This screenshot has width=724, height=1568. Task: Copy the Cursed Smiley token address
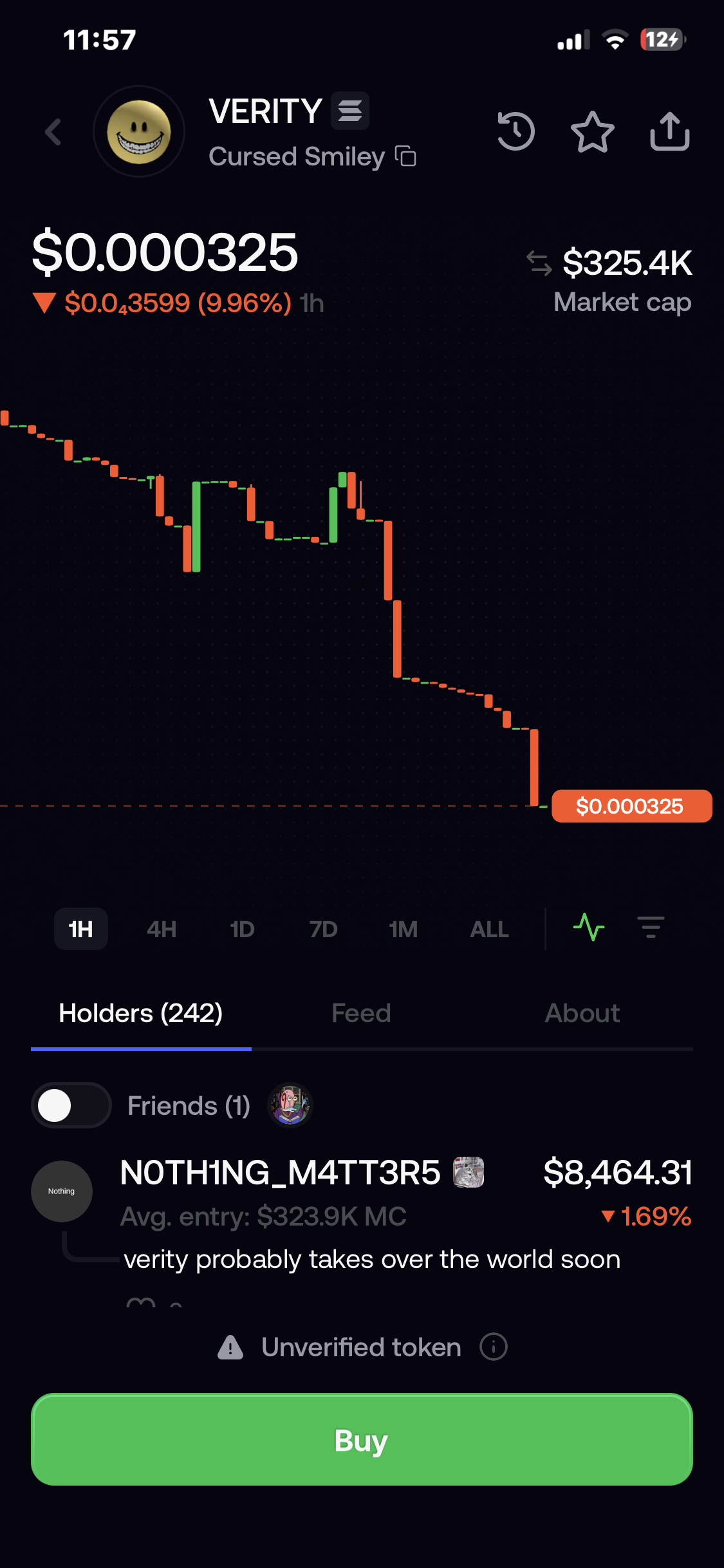(405, 156)
